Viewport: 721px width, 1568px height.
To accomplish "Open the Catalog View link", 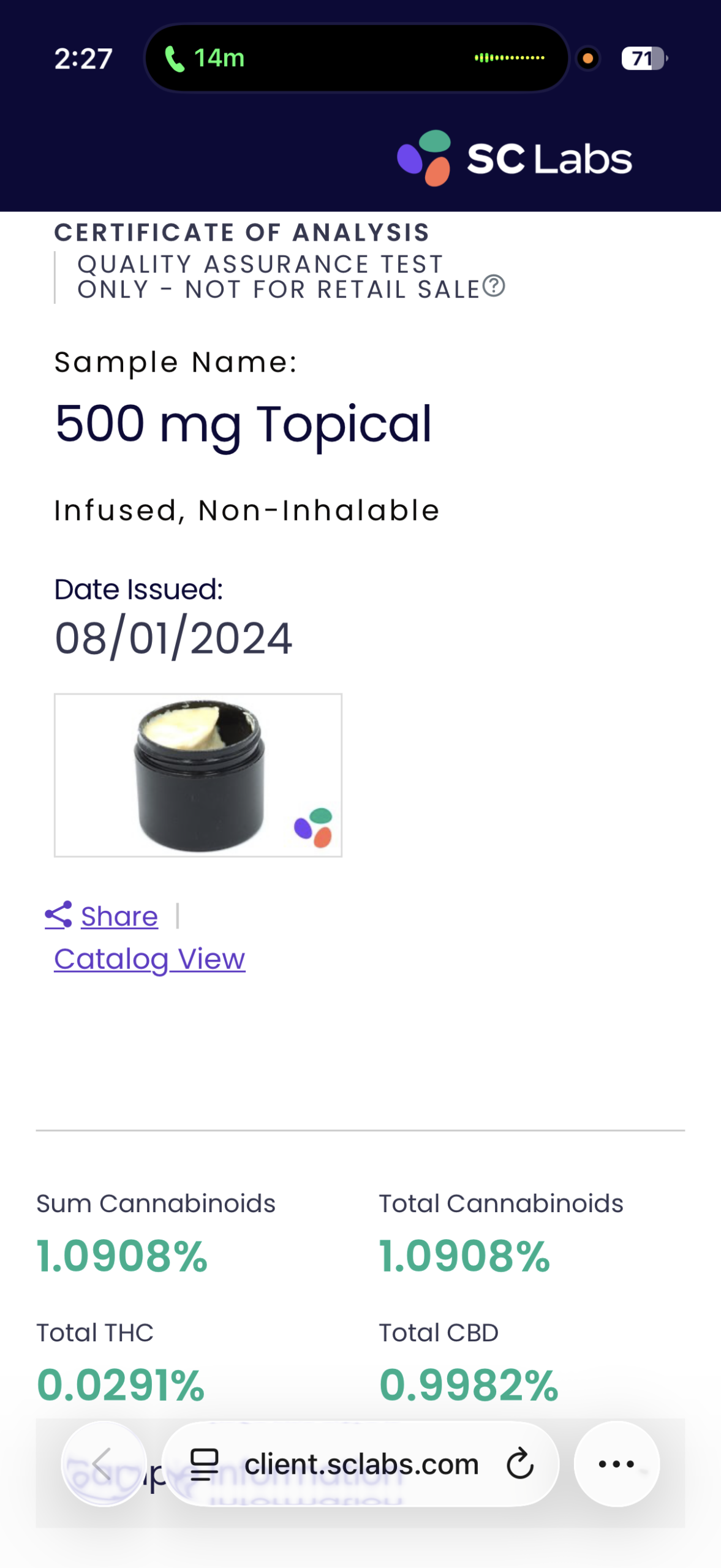I will pos(149,959).
